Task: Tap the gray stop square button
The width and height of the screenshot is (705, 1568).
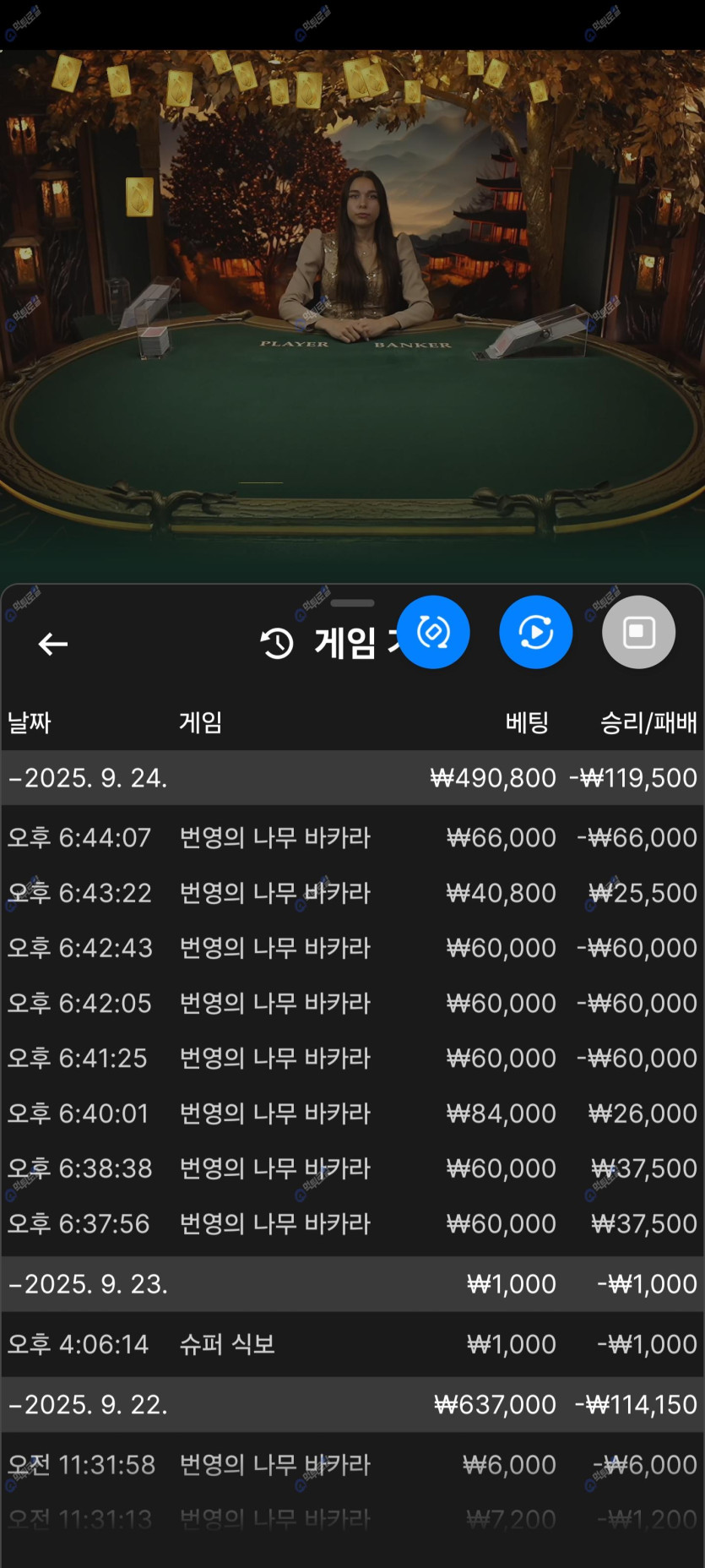Action: (638, 632)
